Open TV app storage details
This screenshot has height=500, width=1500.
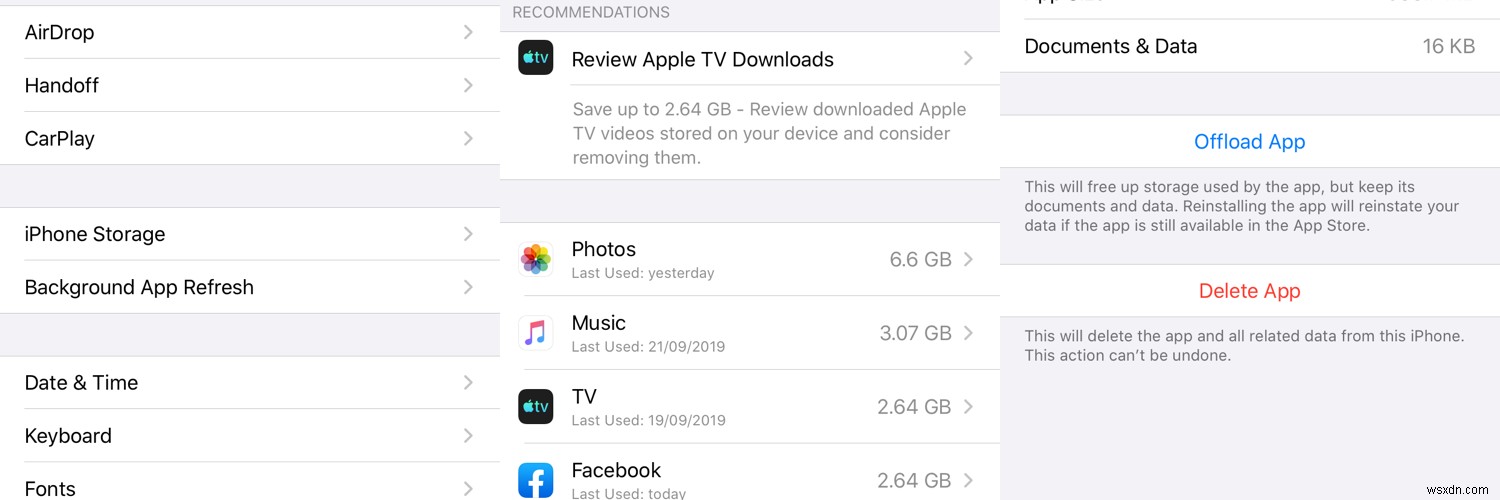pyautogui.click(x=748, y=406)
